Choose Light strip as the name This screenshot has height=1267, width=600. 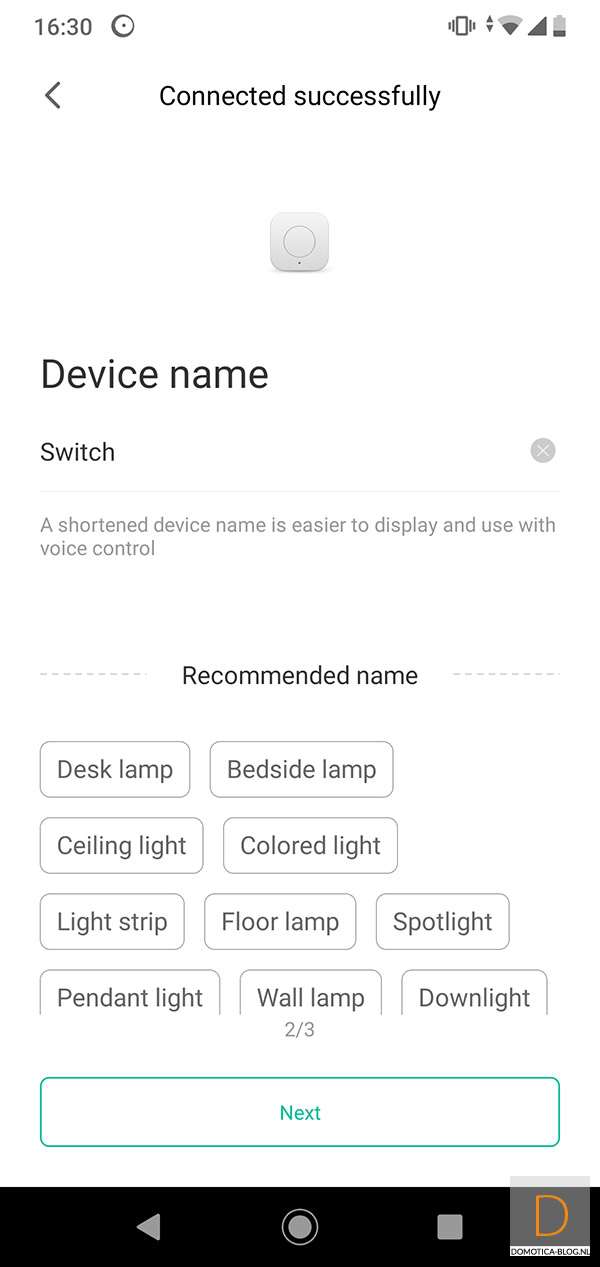(112, 921)
